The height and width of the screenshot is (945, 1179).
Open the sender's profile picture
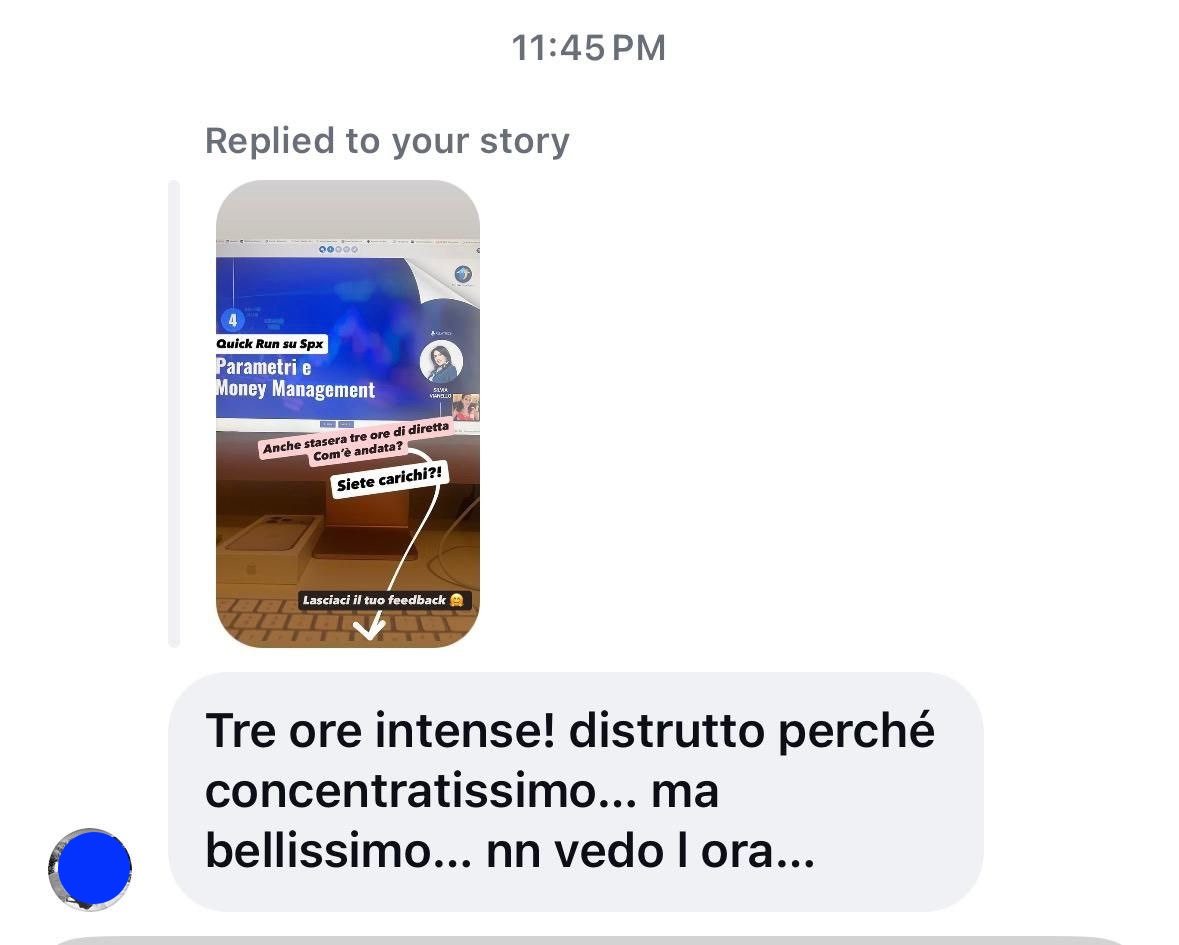(91, 868)
